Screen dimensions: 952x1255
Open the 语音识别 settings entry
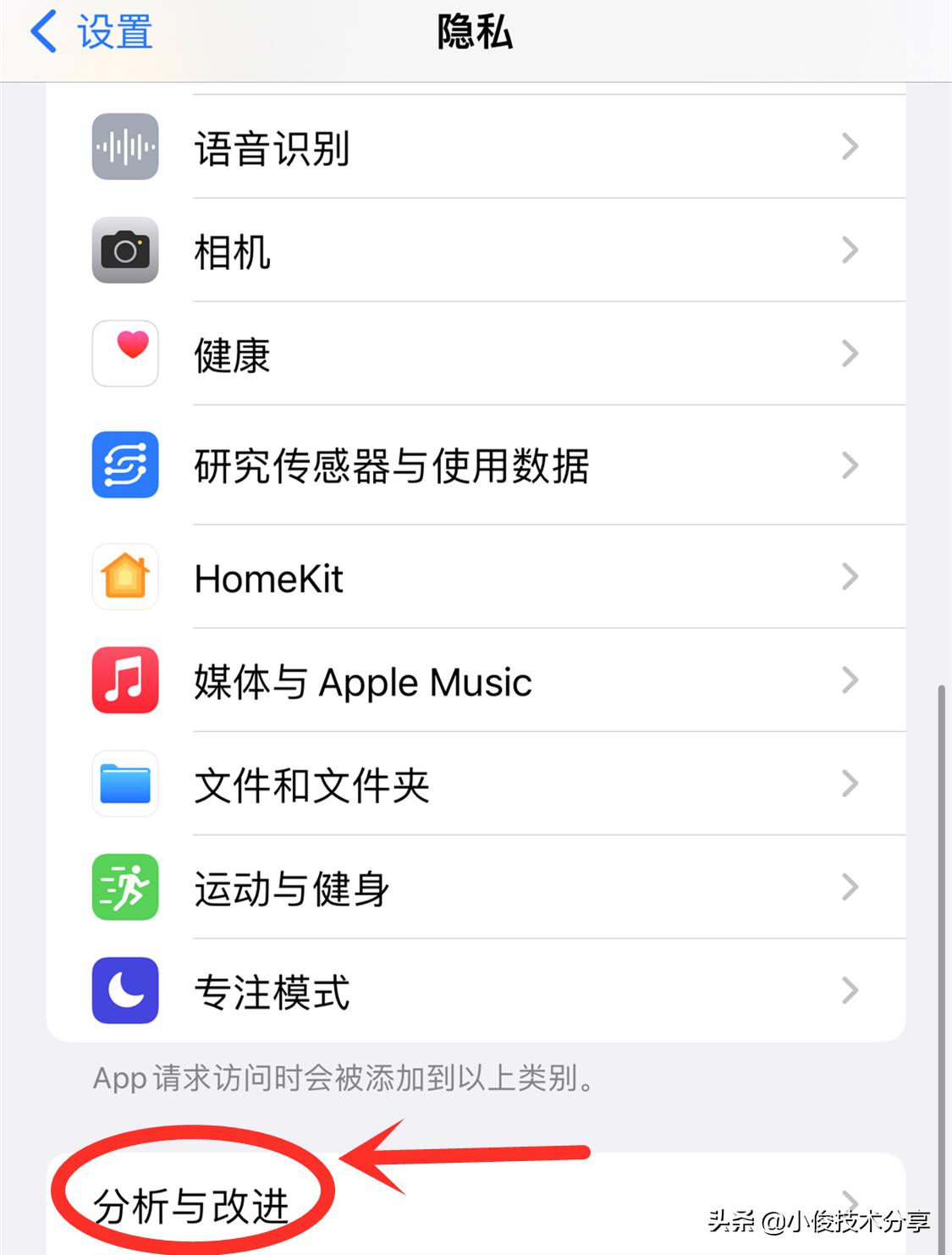click(474, 146)
